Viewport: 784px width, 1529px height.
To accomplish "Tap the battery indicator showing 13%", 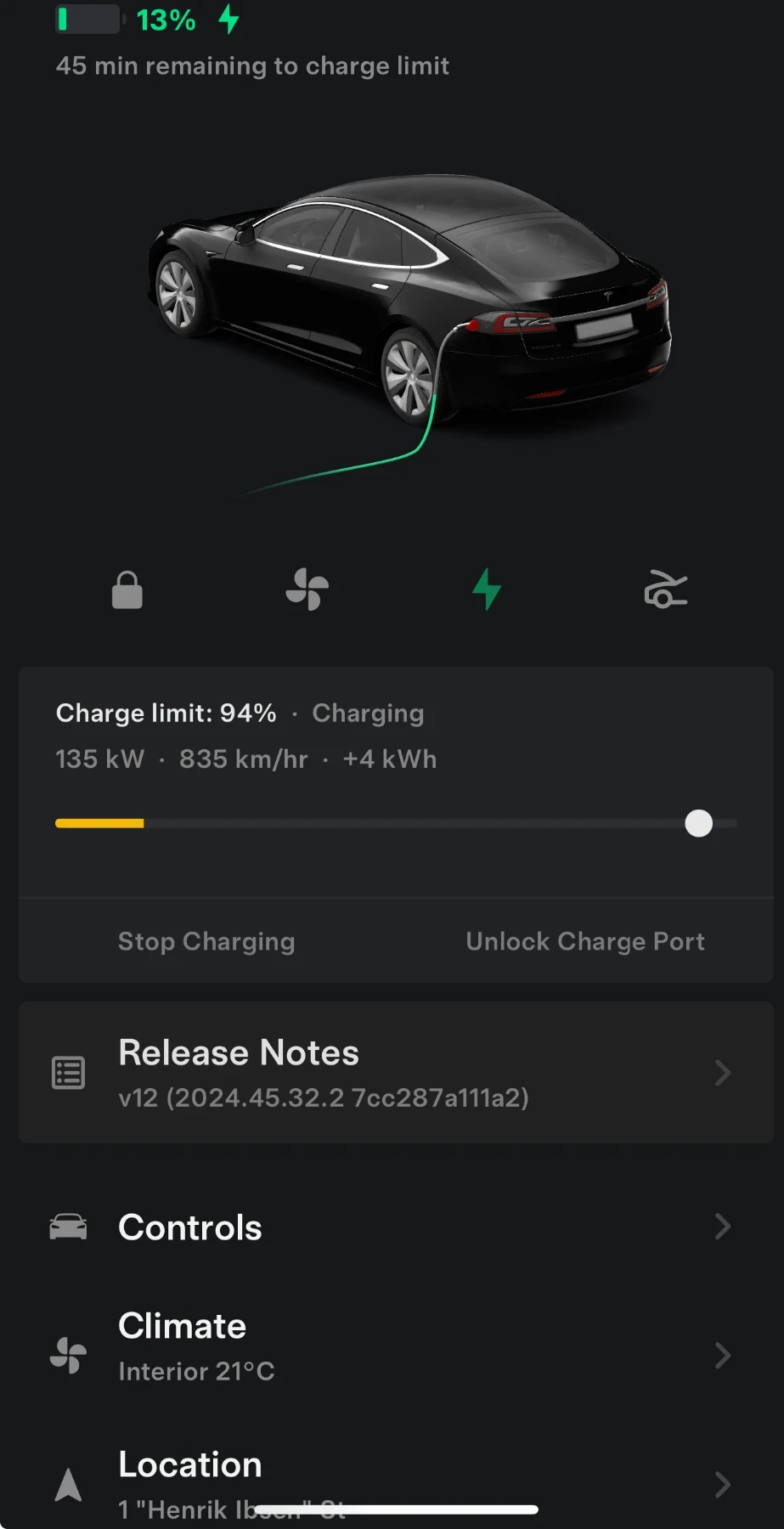I will (88, 20).
